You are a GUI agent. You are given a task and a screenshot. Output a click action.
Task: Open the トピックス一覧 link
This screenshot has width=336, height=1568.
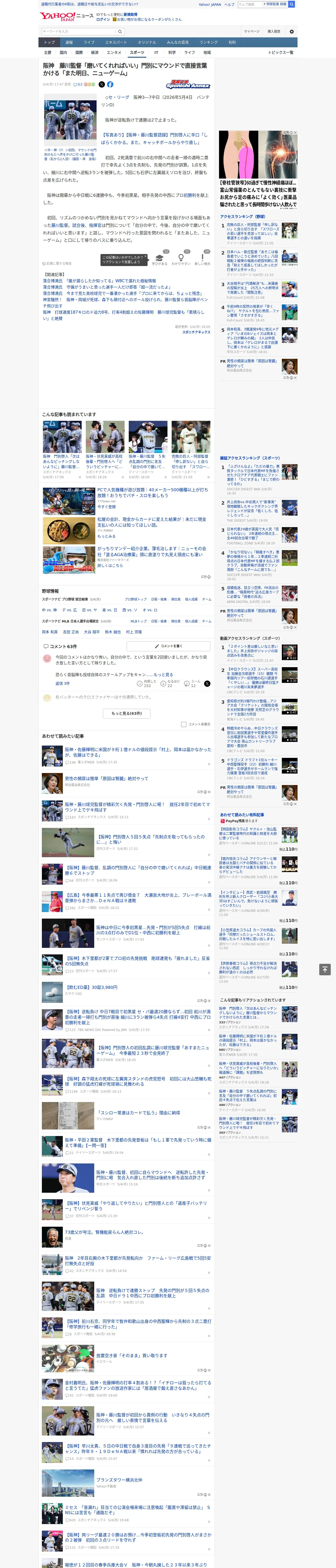coord(281,52)
